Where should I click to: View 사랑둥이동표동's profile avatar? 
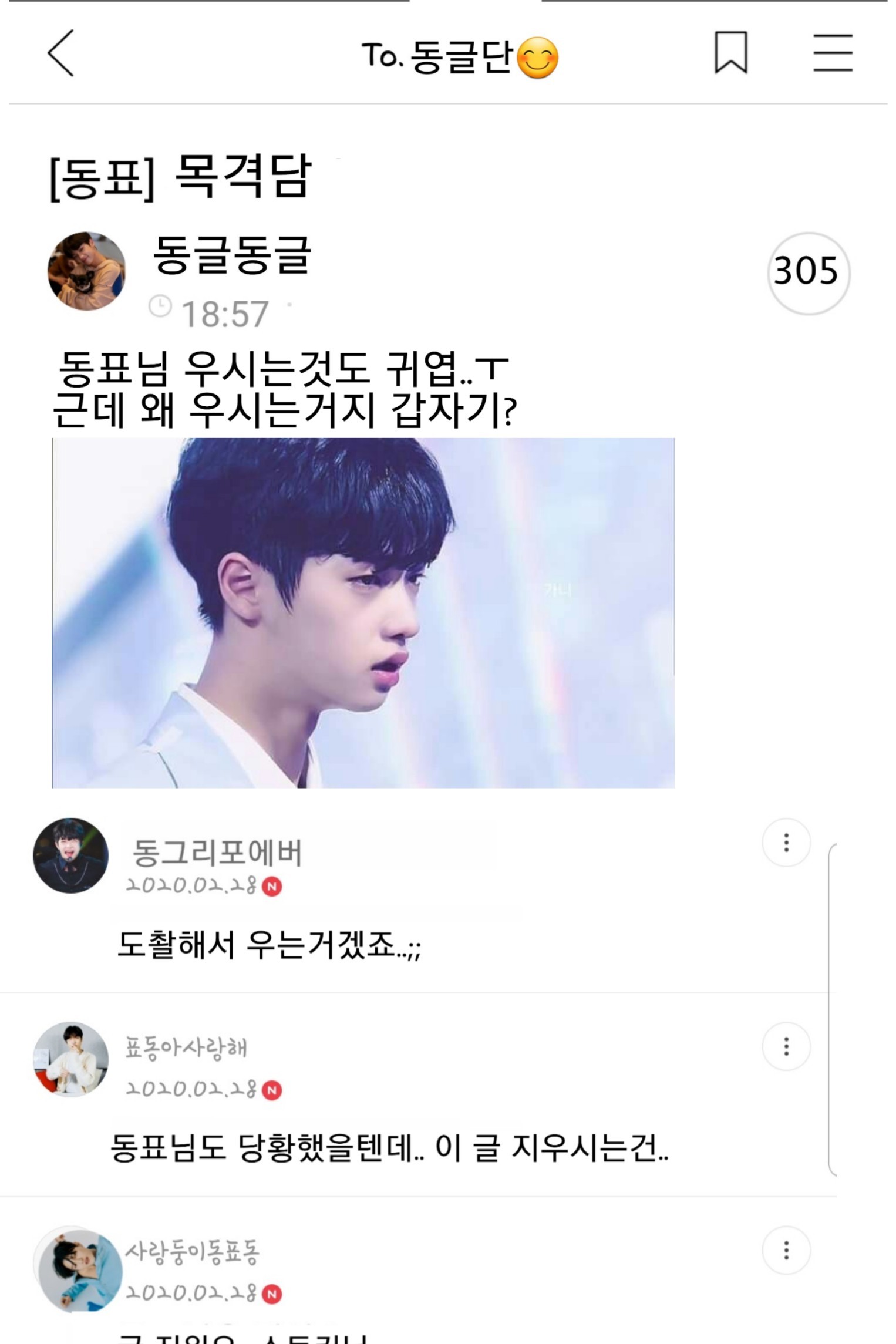click(78, 1269)
